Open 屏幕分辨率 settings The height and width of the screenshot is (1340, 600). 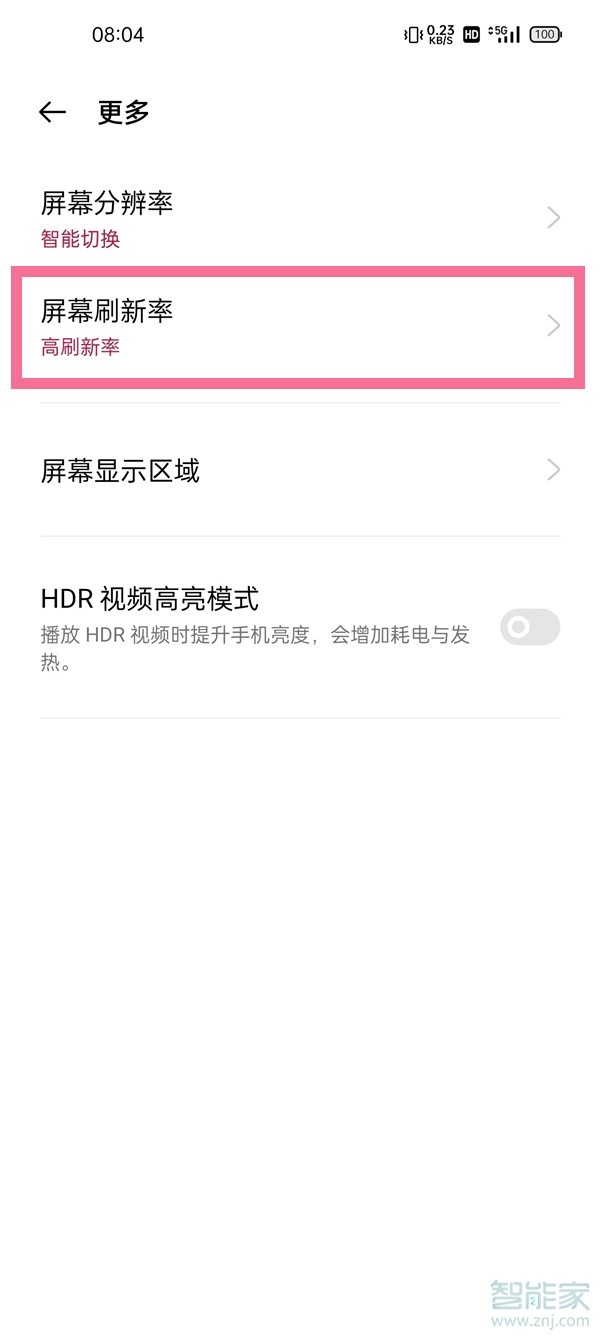click(300, 219)
